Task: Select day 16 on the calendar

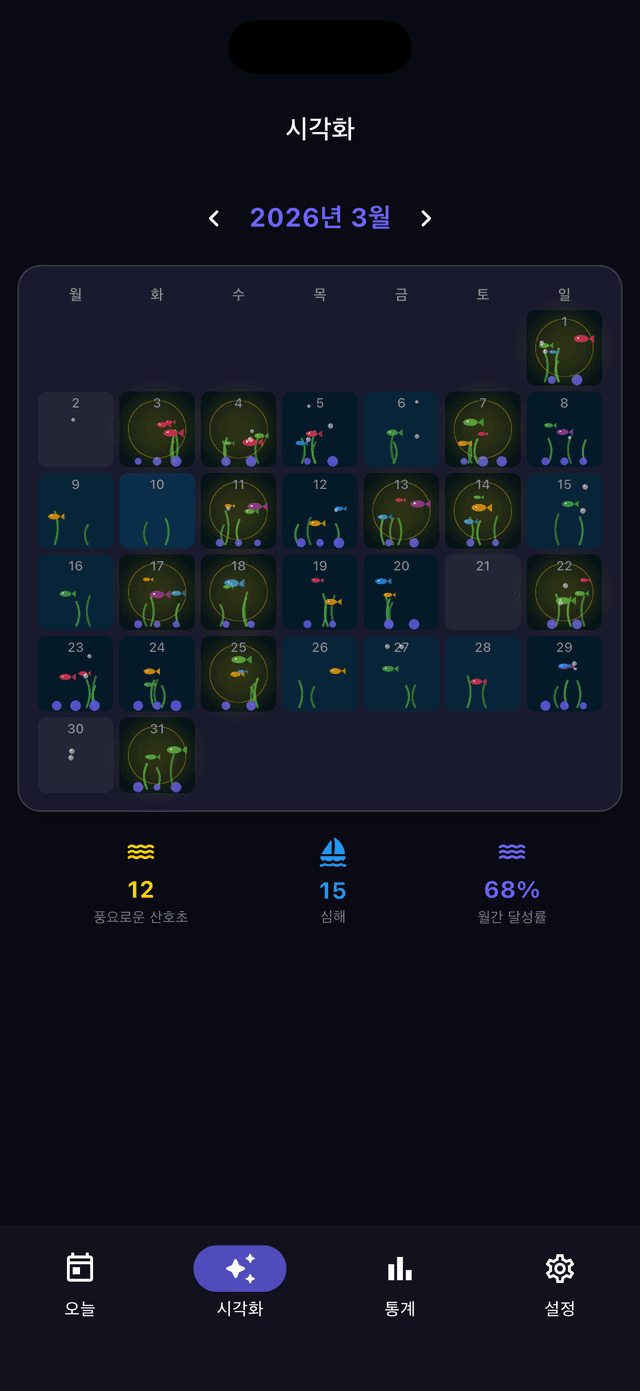Action: [x=76, y=592]
